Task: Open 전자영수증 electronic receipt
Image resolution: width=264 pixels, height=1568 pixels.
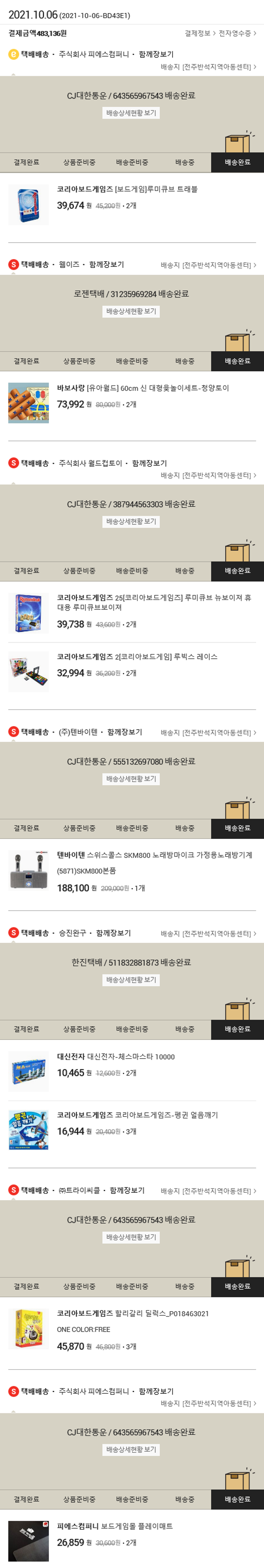Action: [x=237, y=33]
